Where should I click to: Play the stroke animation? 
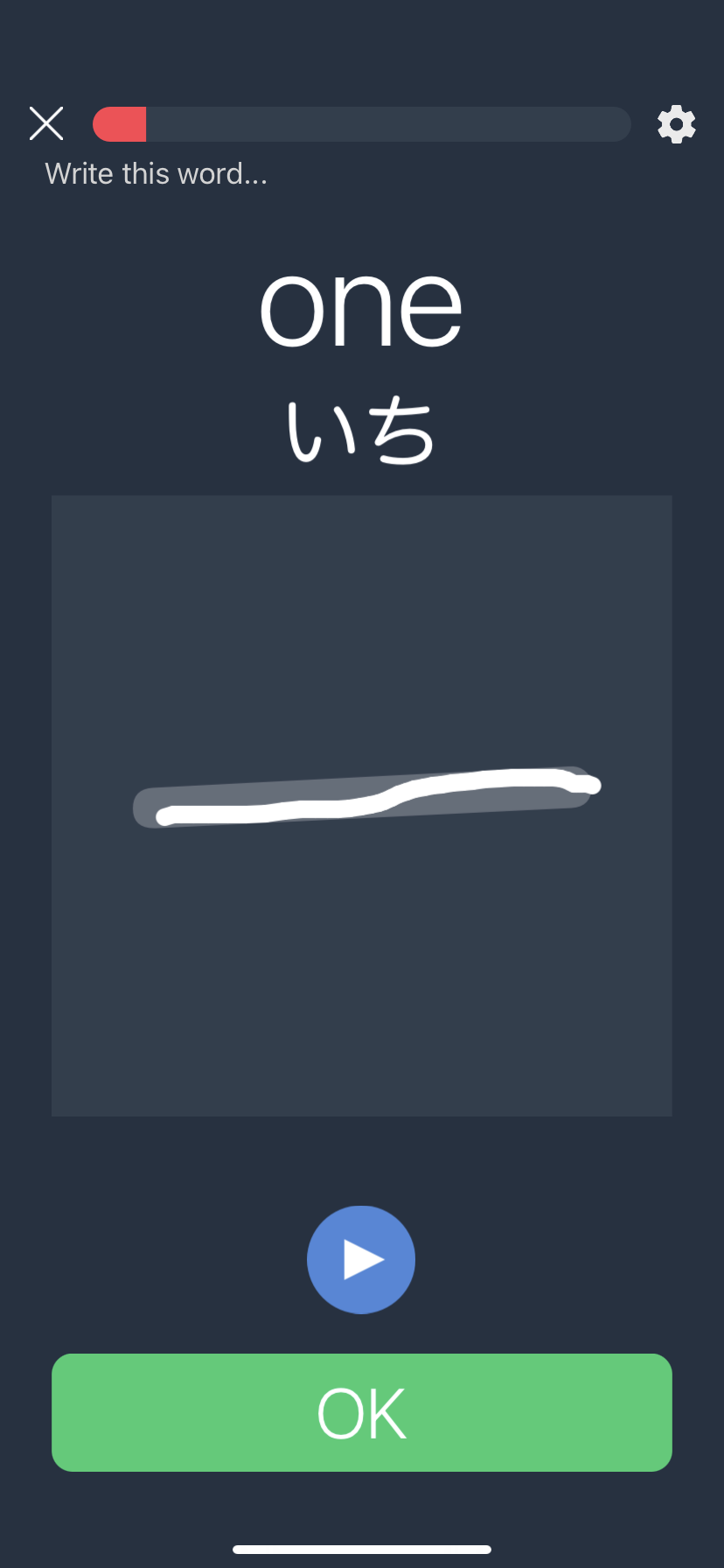point(361,1259)
